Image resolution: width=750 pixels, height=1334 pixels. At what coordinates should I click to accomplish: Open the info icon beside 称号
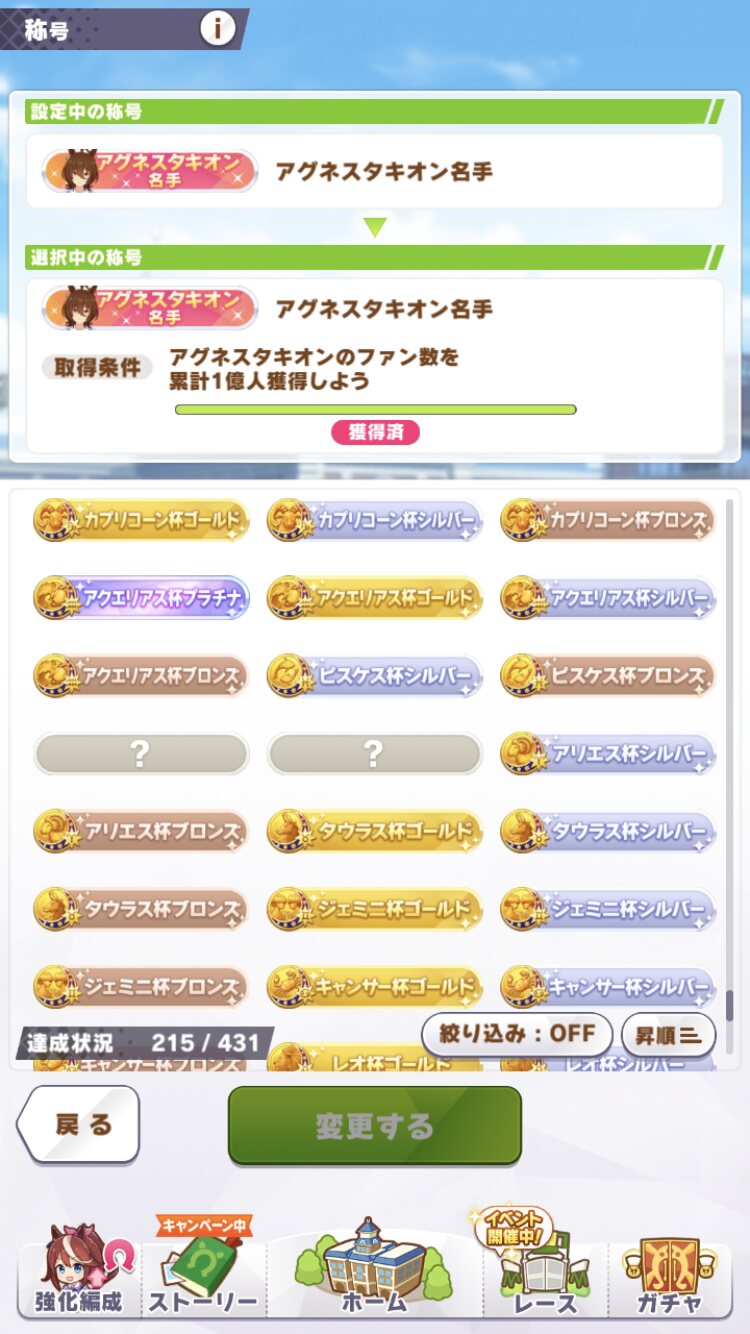click(x=217, y=28)
